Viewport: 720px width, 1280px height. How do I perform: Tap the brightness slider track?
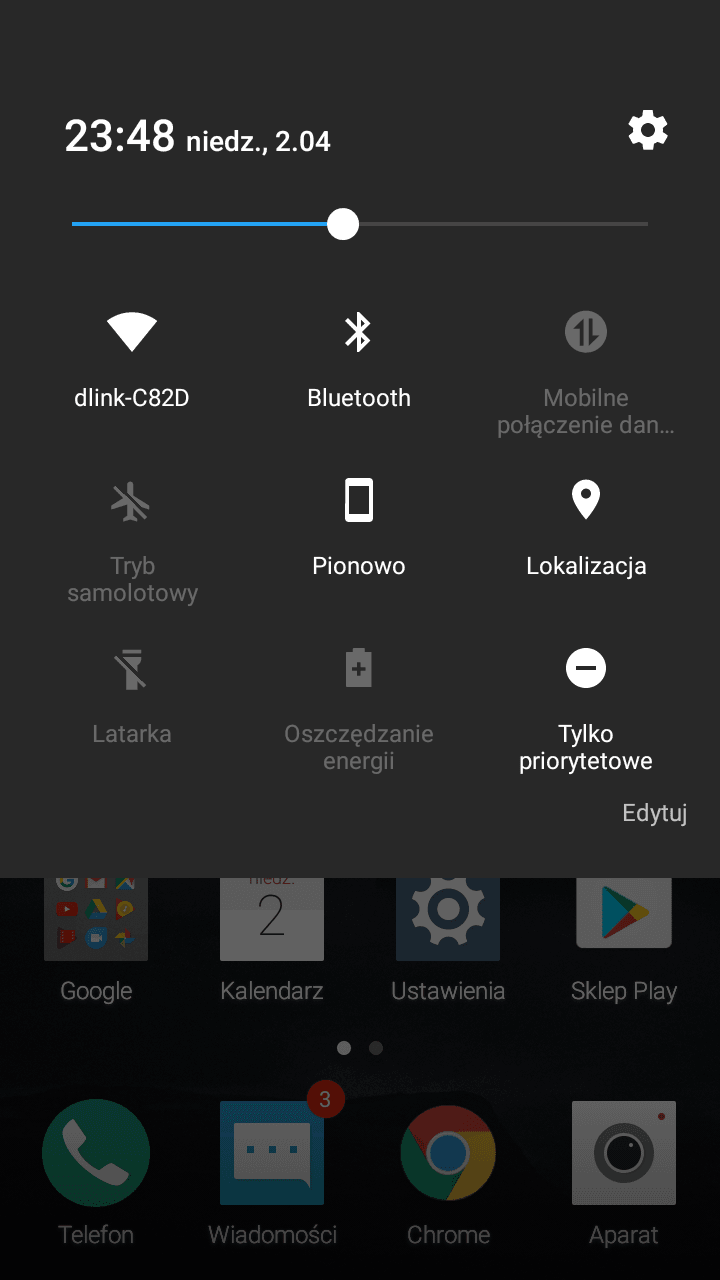coord(360,224)
